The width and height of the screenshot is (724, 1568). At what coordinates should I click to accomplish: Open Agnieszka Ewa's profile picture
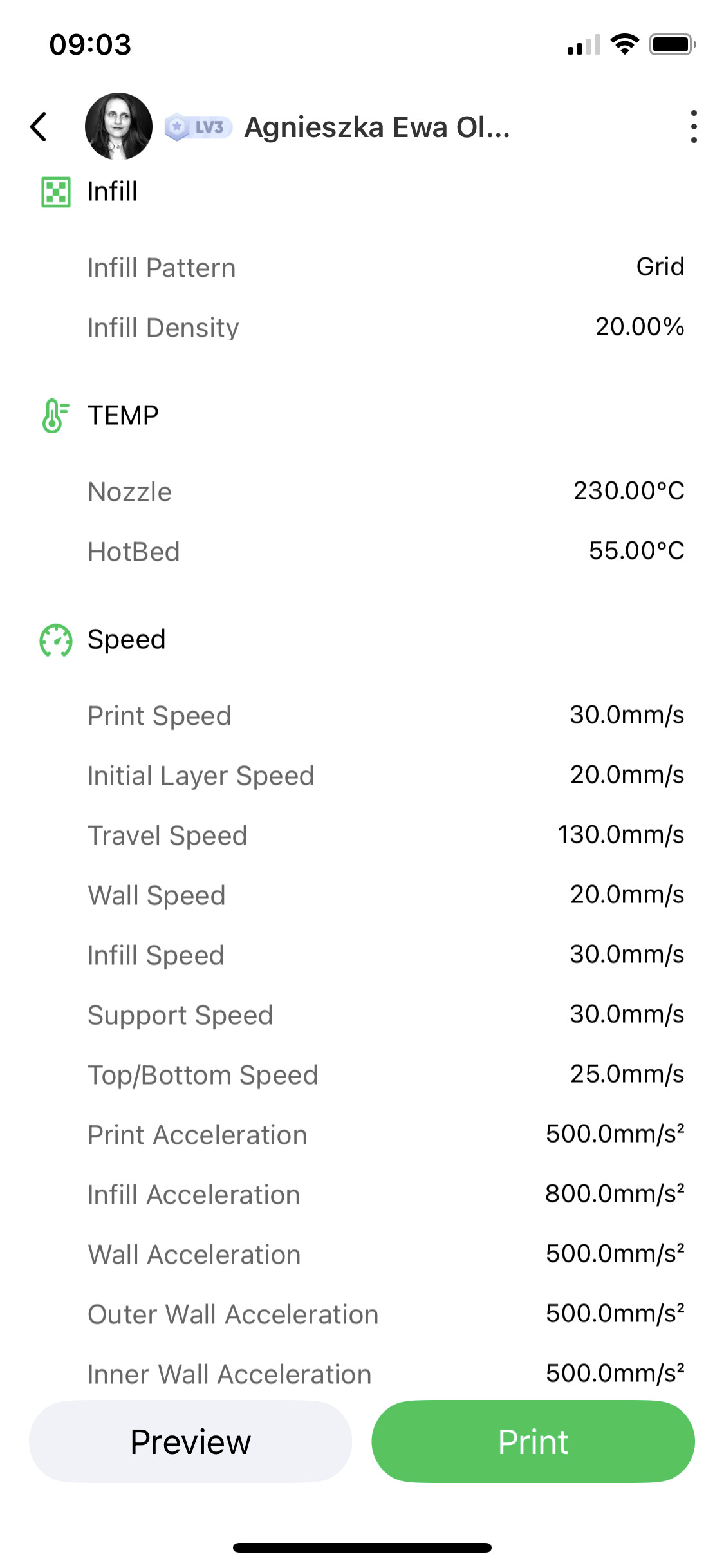point(118,126)
